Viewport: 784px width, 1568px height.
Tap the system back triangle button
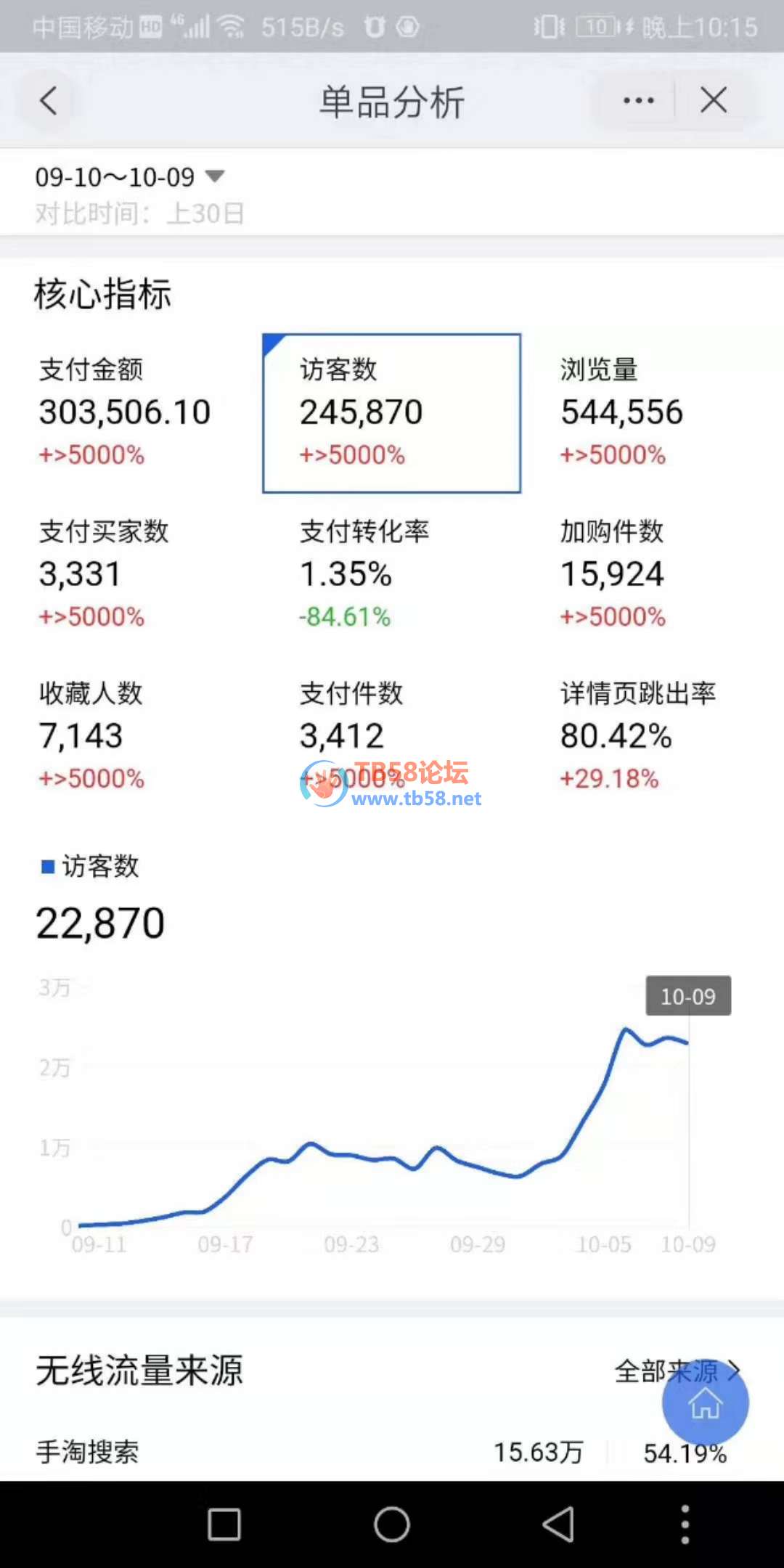click(559, 1524)
